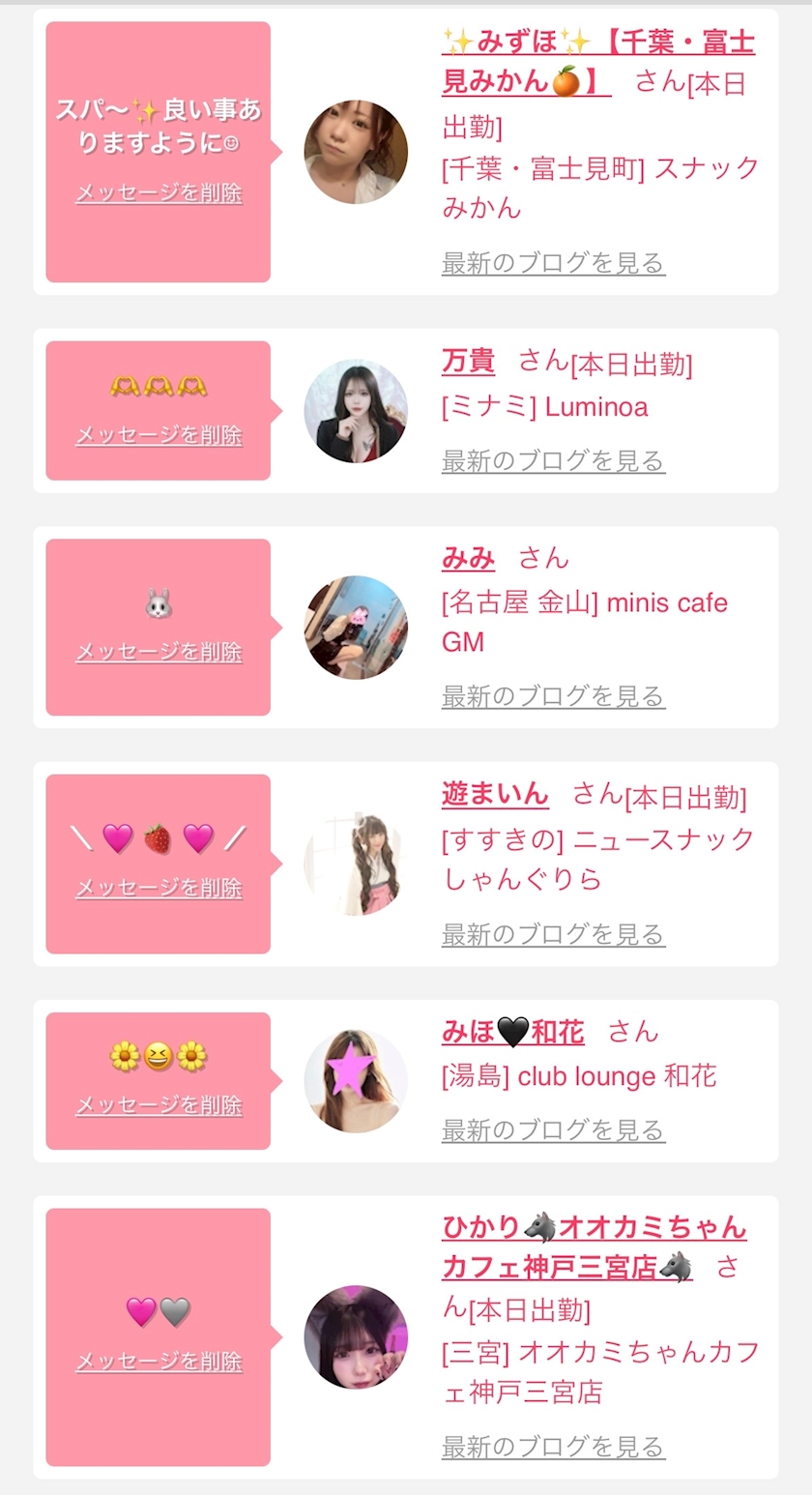This screenshot has width=812, height=1495.
Task: Delete the message sent to 万貴
Action: (x=159, y=435)
